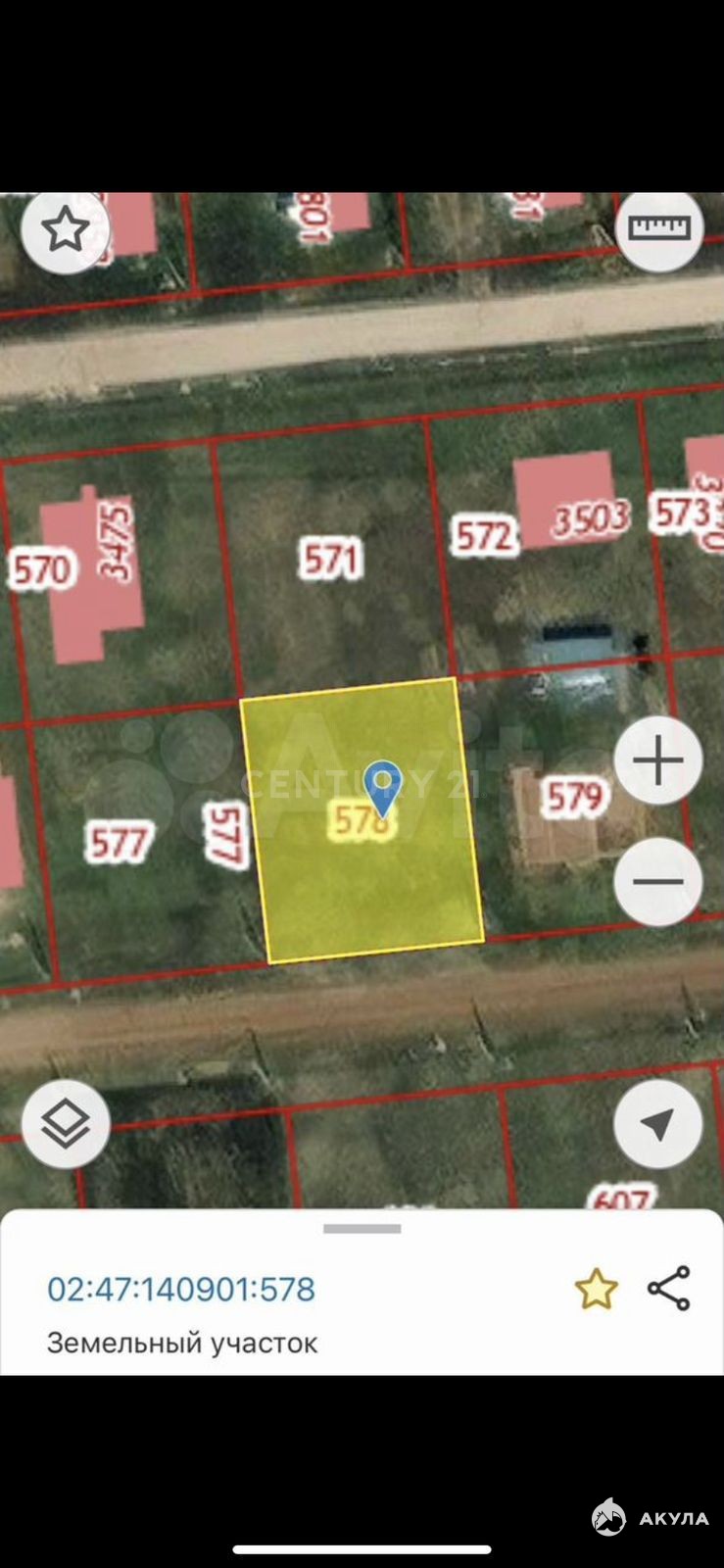Center map on my location
The image size is (724, 1568).
click(658, 1123)
